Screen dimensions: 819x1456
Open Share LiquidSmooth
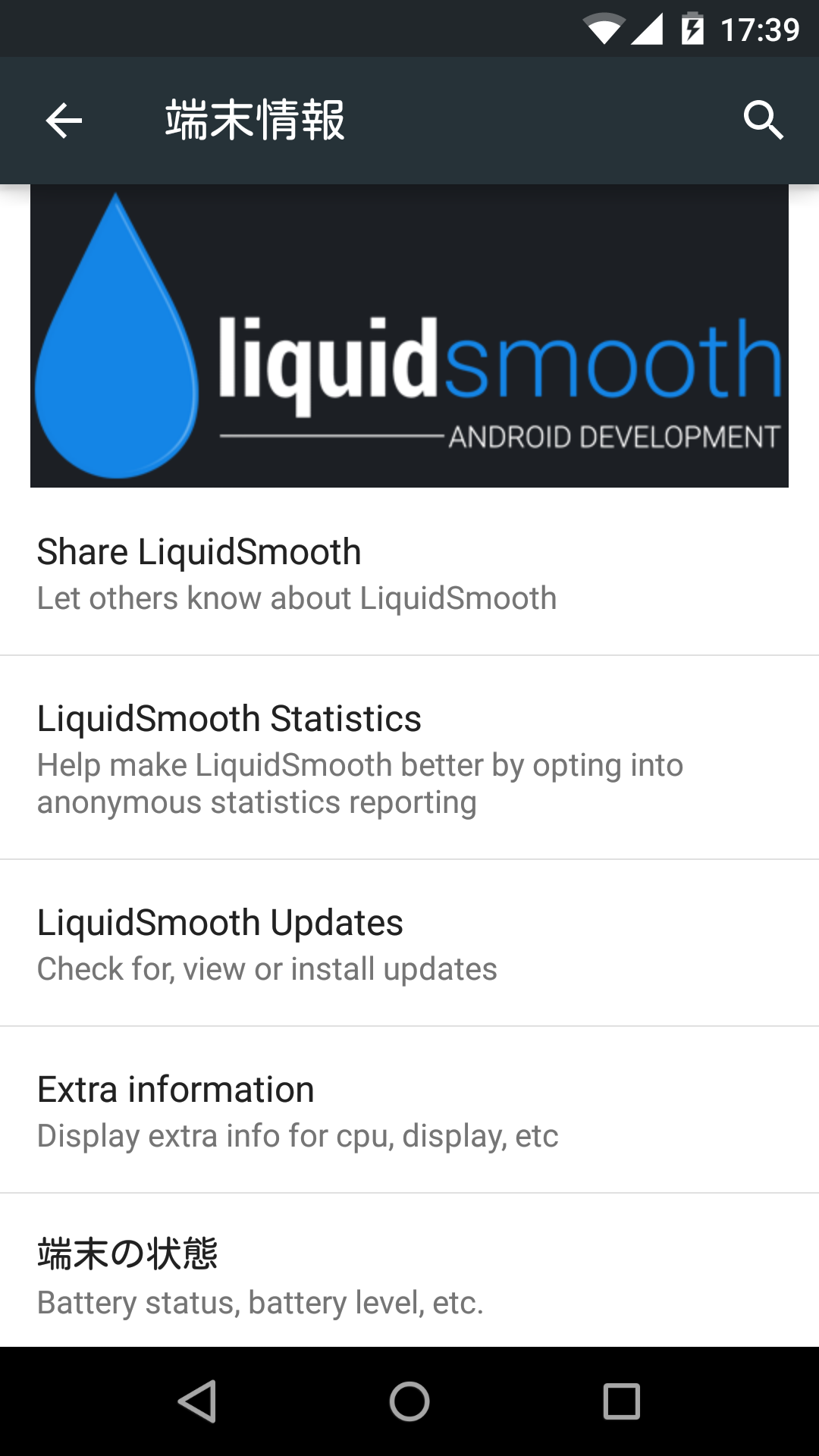click(409, 573)
